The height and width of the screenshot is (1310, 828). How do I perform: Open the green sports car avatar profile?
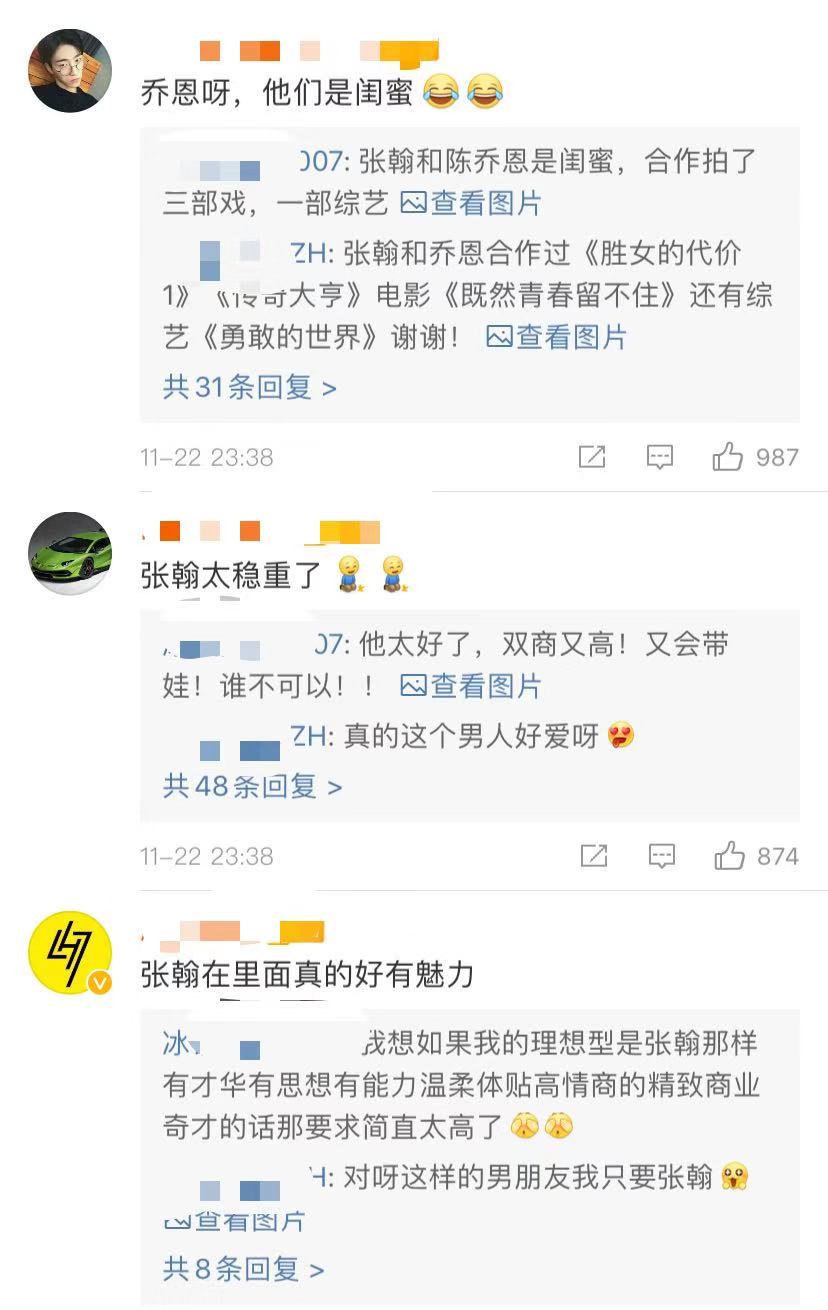pos(70,553)
